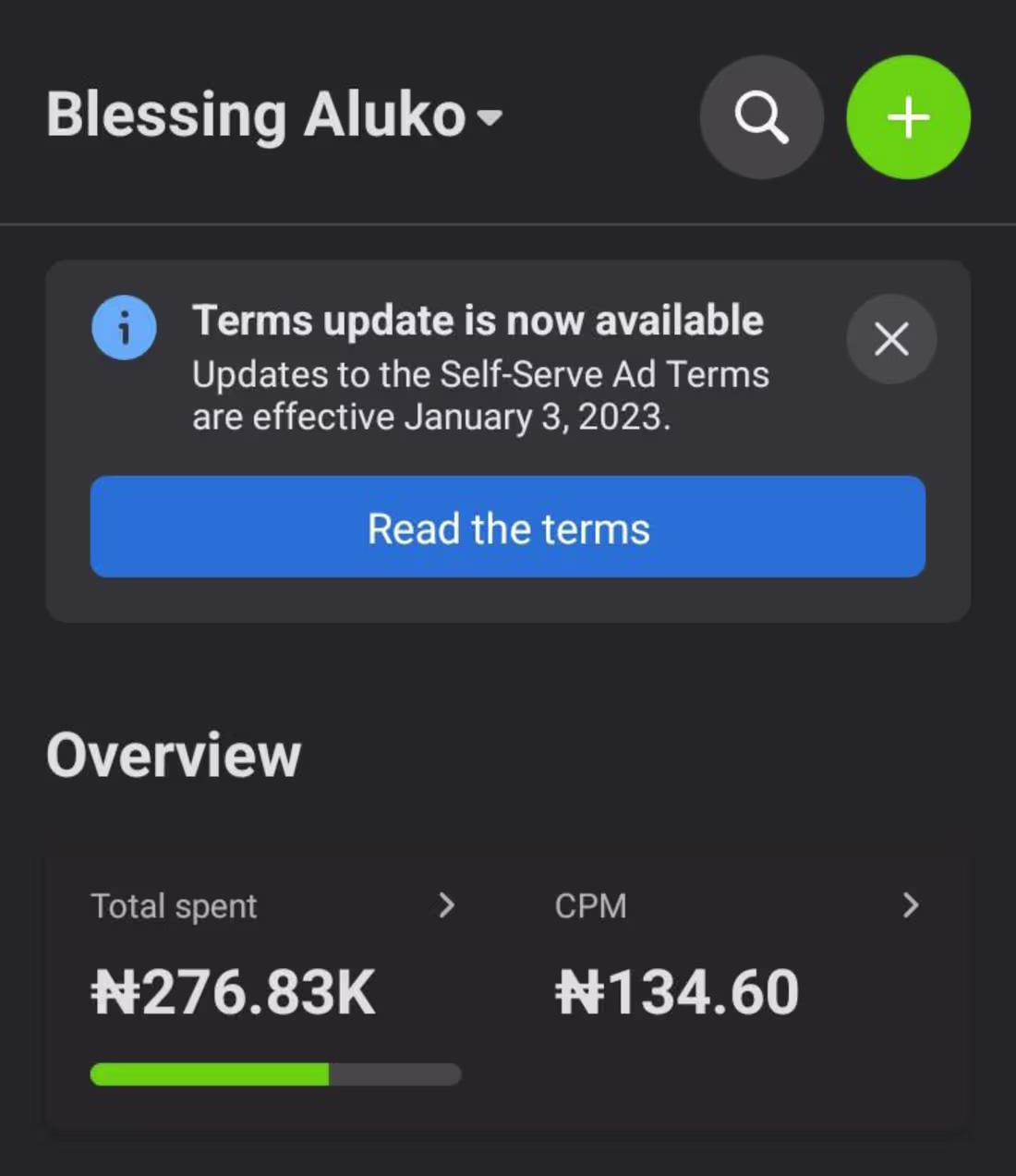Screen dimensions: 1016x1176
Task: Tap the circular create button at top right
Action: (908, 116)
